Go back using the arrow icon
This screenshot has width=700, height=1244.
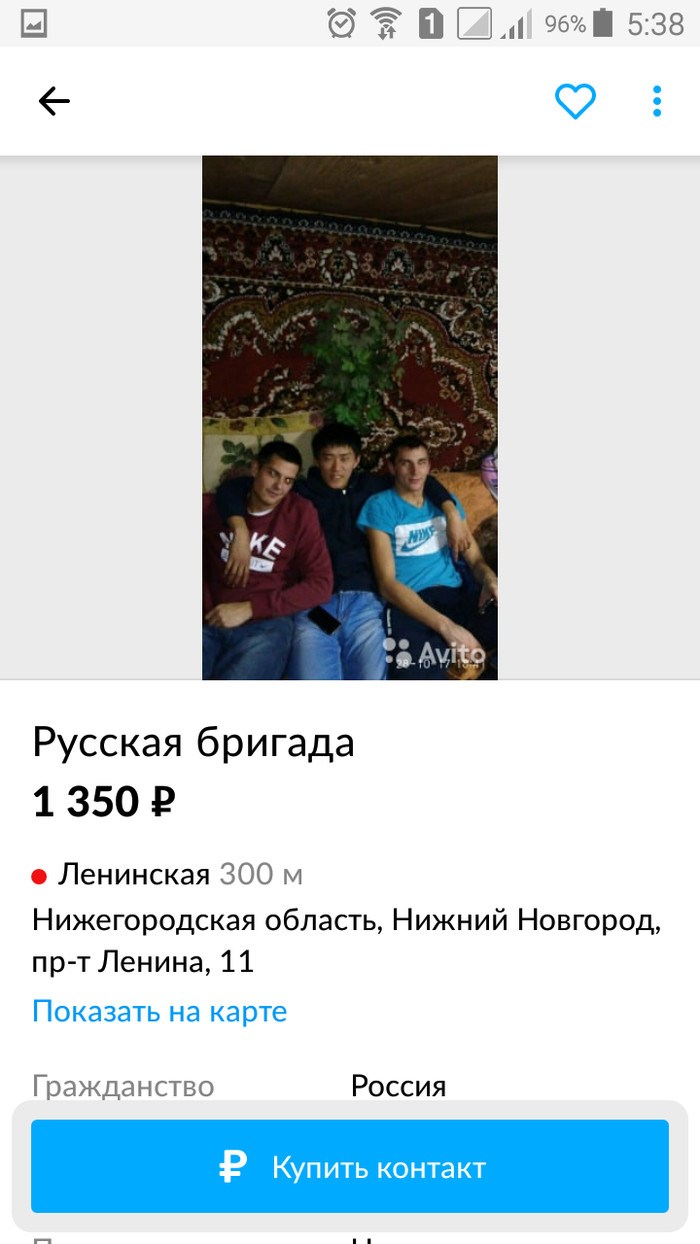tap(54, 101)
